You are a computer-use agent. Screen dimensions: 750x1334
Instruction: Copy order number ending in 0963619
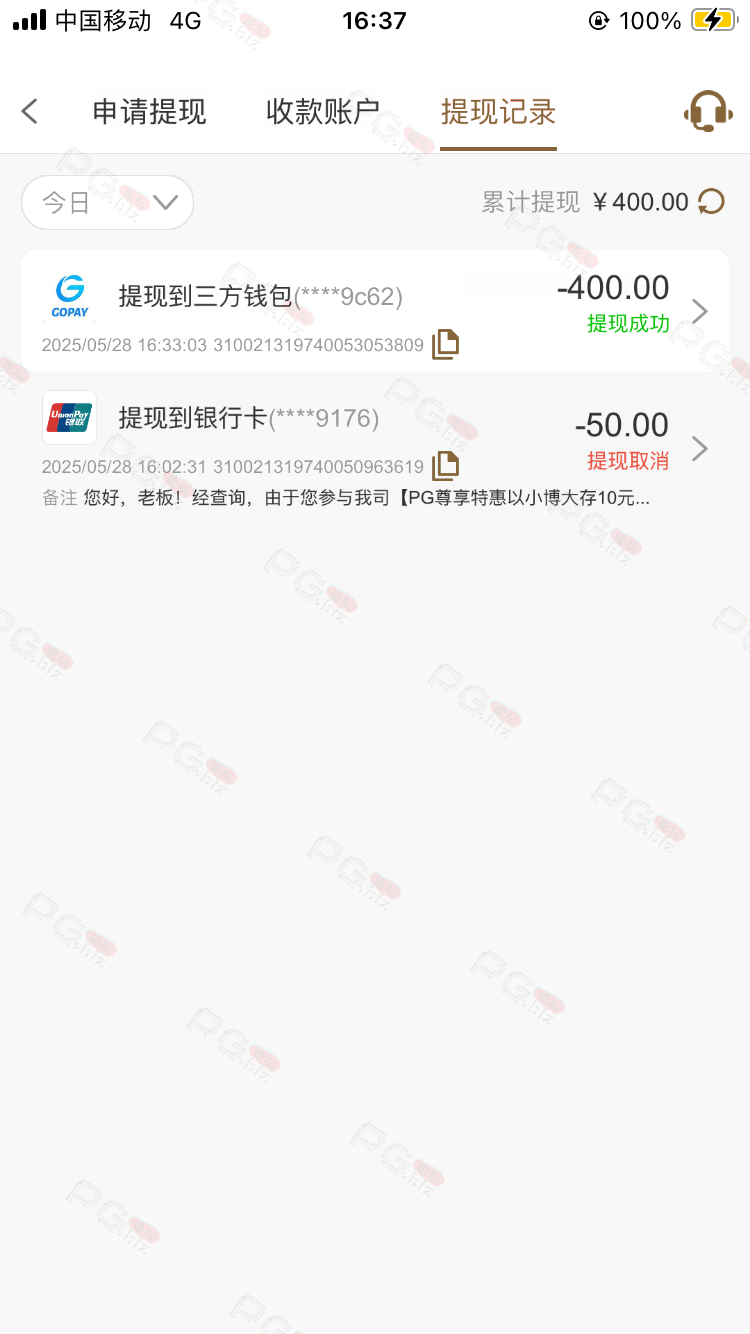tap(445, 466)
